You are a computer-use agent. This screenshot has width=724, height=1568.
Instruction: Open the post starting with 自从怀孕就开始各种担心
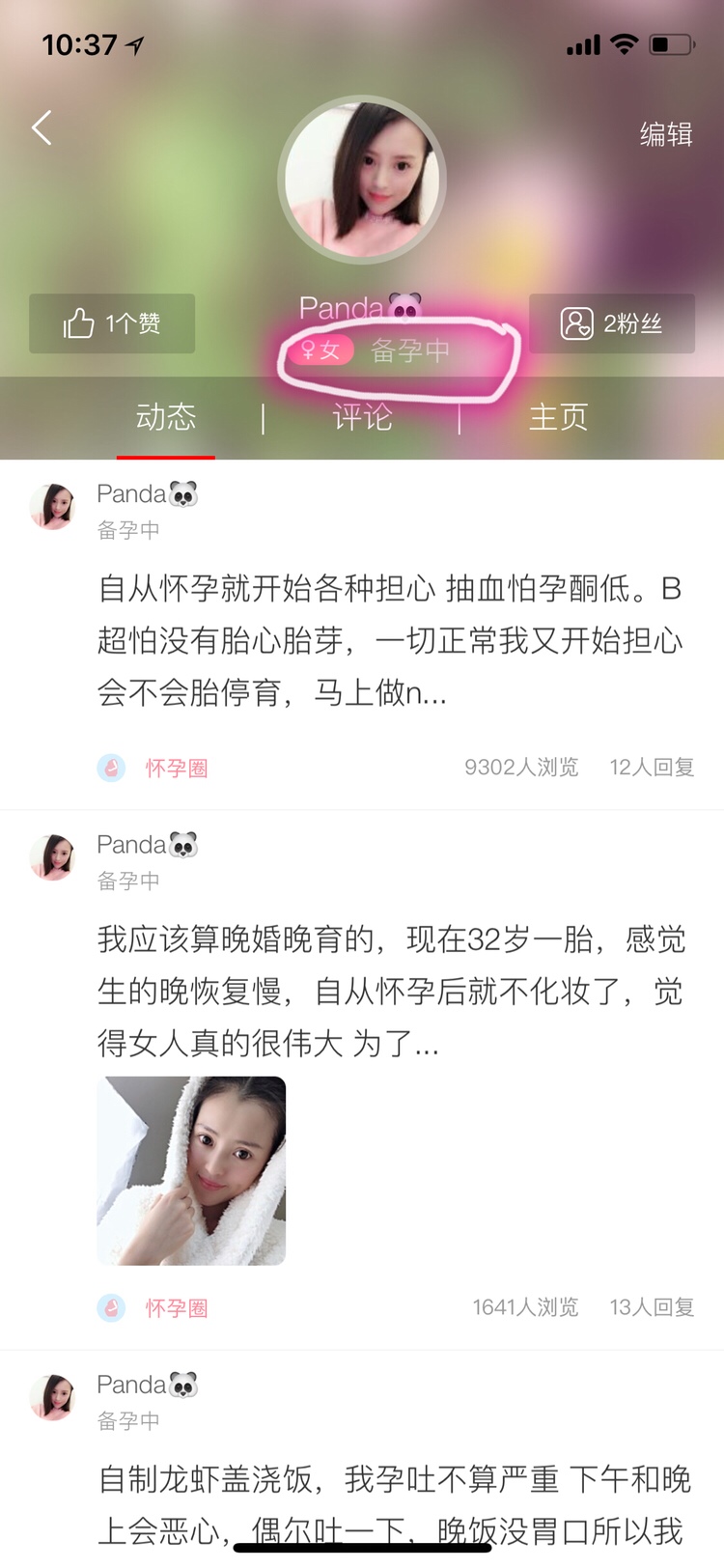coord(390,640)
